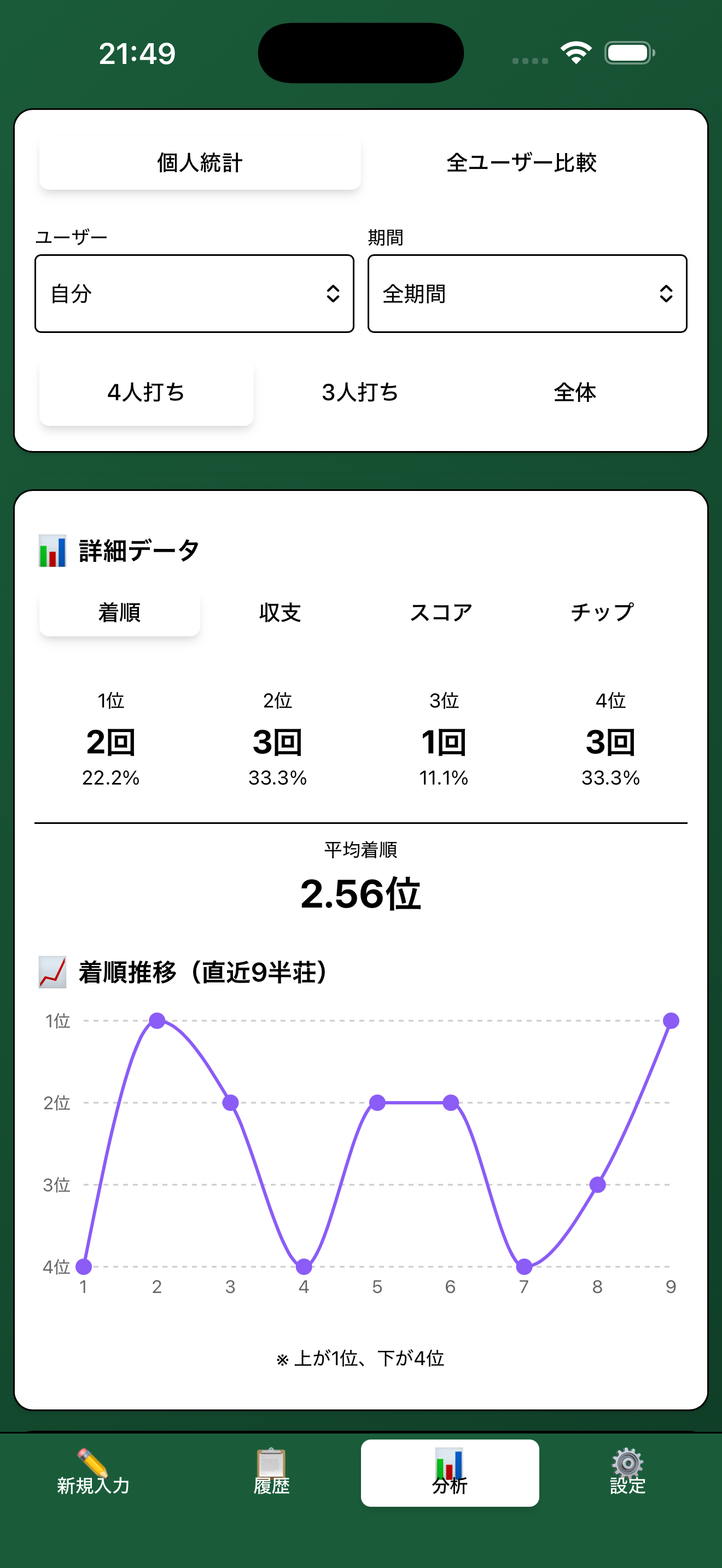Show the スコア detail tab

[x=441, y=612]
